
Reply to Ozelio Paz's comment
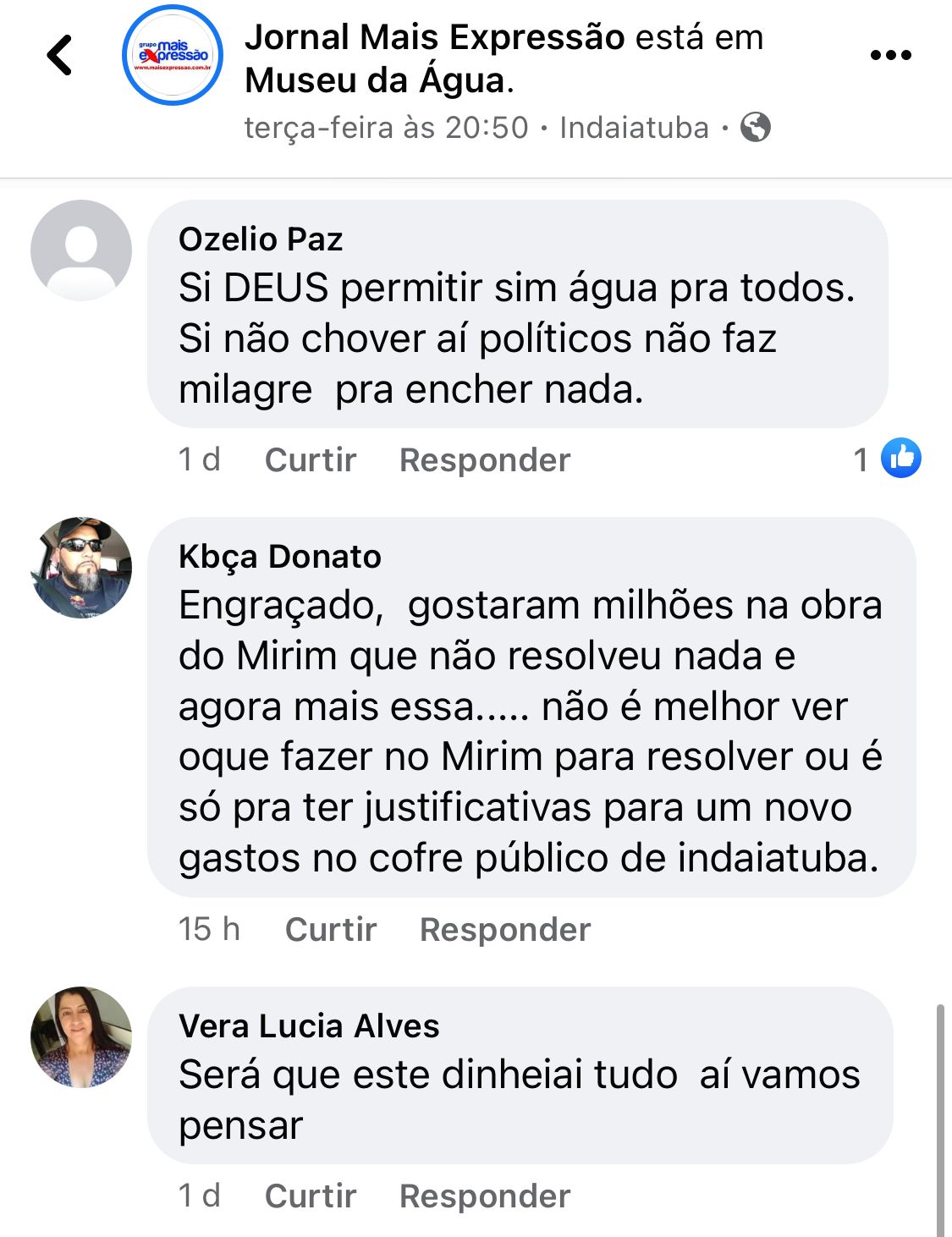484,460
